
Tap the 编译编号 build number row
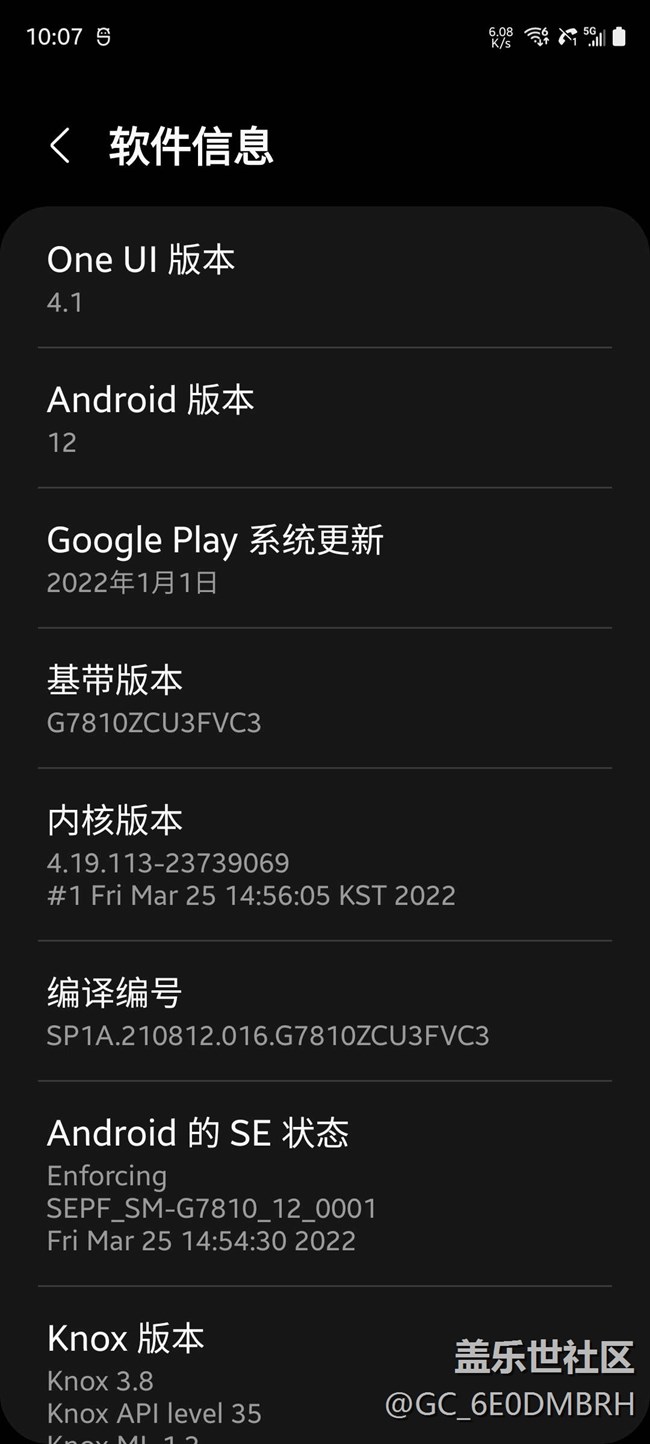324,1011
